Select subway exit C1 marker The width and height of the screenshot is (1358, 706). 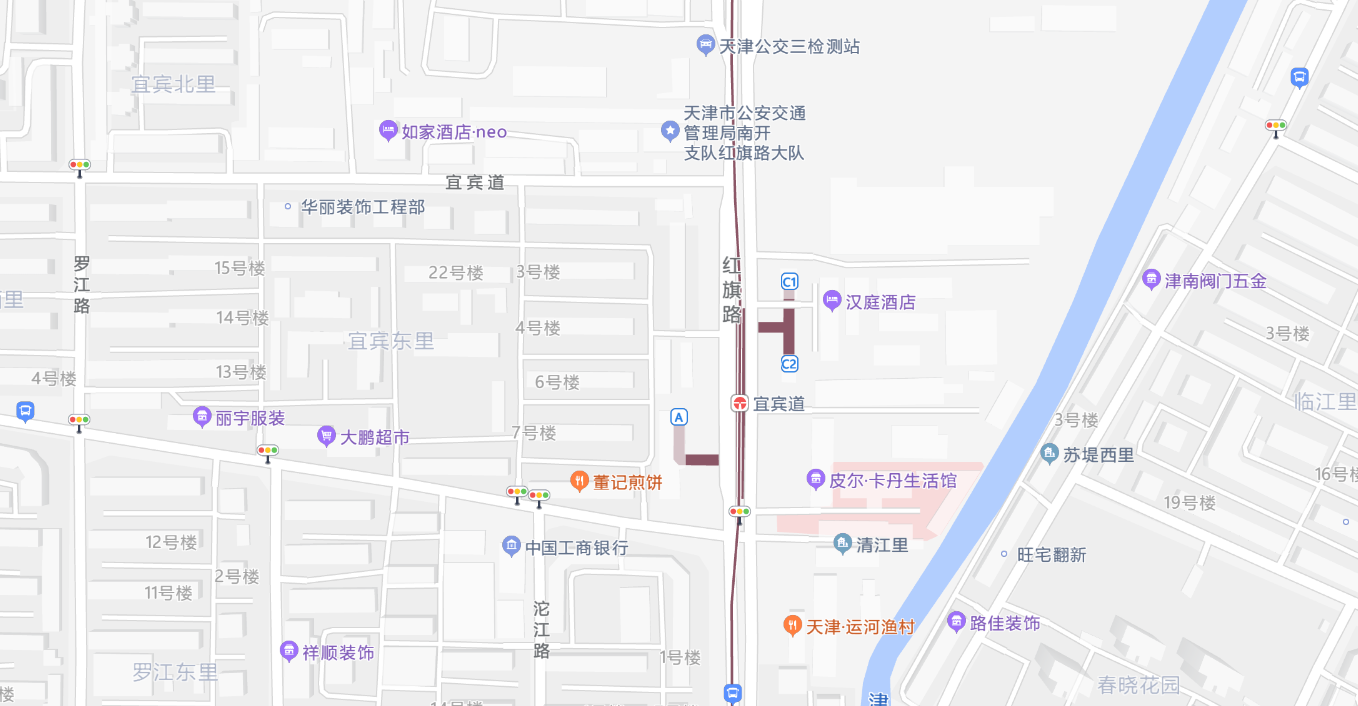(789, 282)
